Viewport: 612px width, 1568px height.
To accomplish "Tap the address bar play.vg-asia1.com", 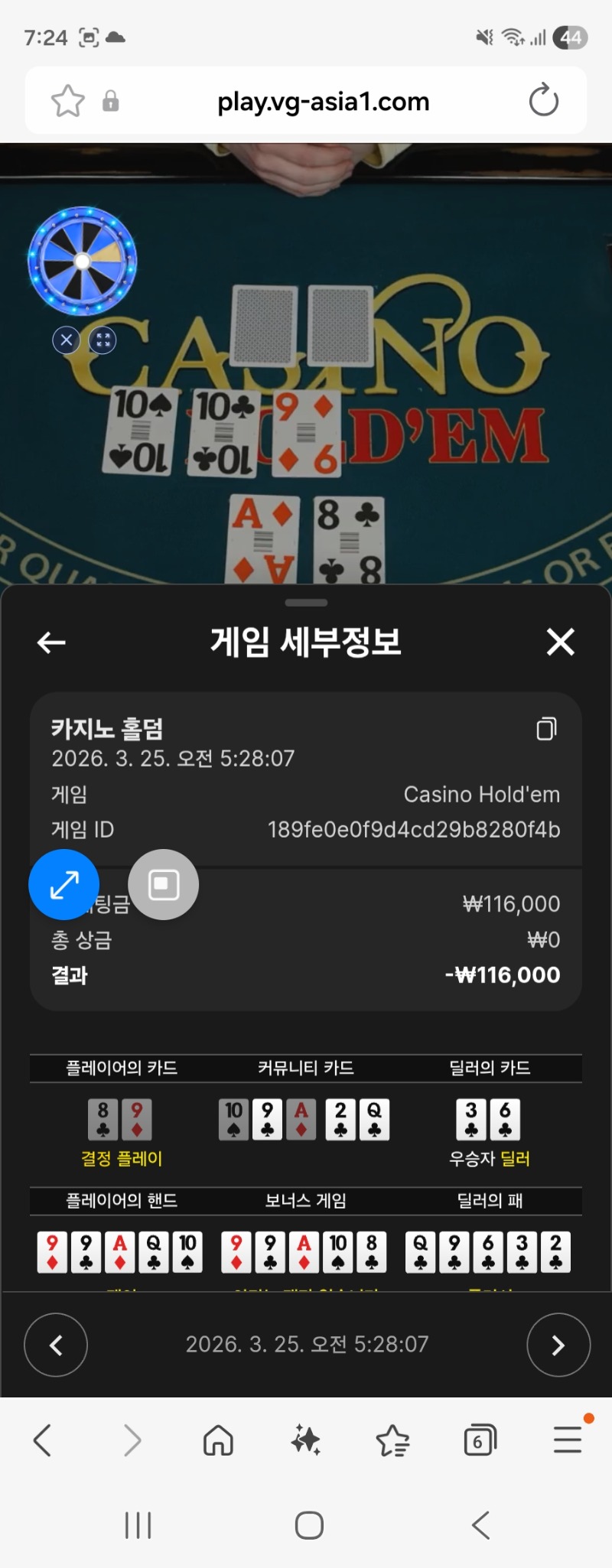I will [323, 102].
